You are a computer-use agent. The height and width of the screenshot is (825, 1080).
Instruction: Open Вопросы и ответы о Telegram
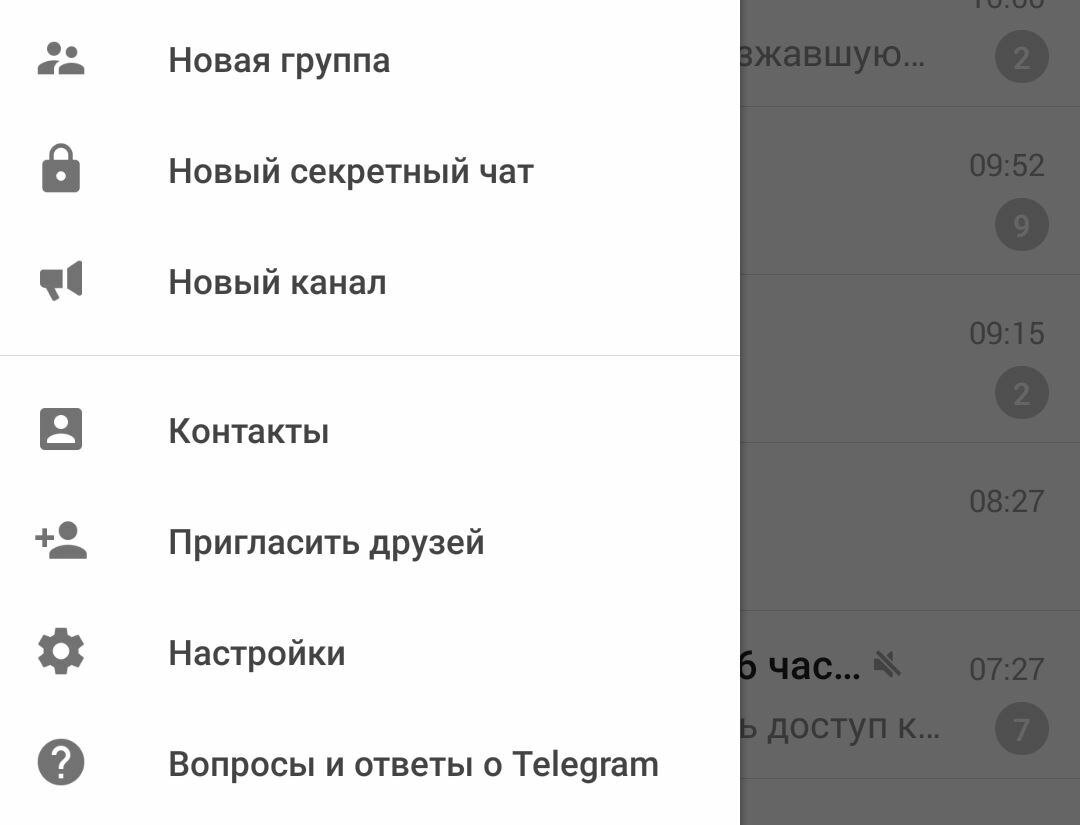tap(413, 765)
